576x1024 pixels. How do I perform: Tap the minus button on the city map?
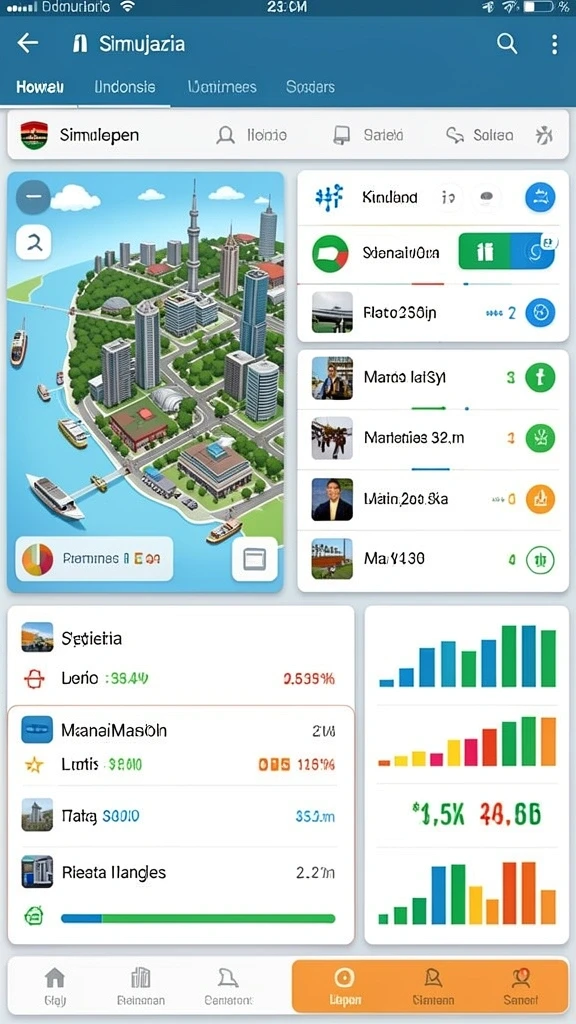pos(34,196)
